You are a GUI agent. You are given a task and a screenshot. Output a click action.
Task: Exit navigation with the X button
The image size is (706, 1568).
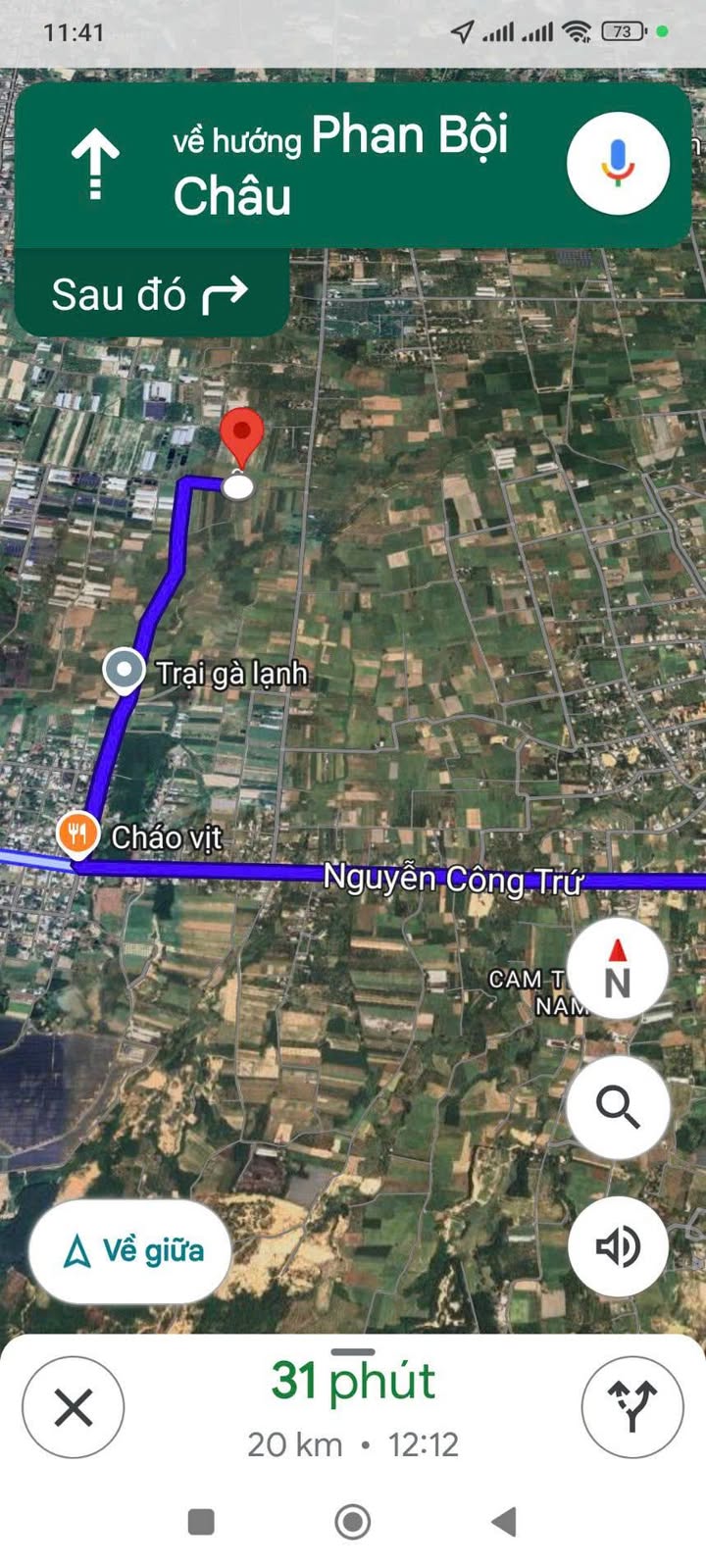[74, 1407]
